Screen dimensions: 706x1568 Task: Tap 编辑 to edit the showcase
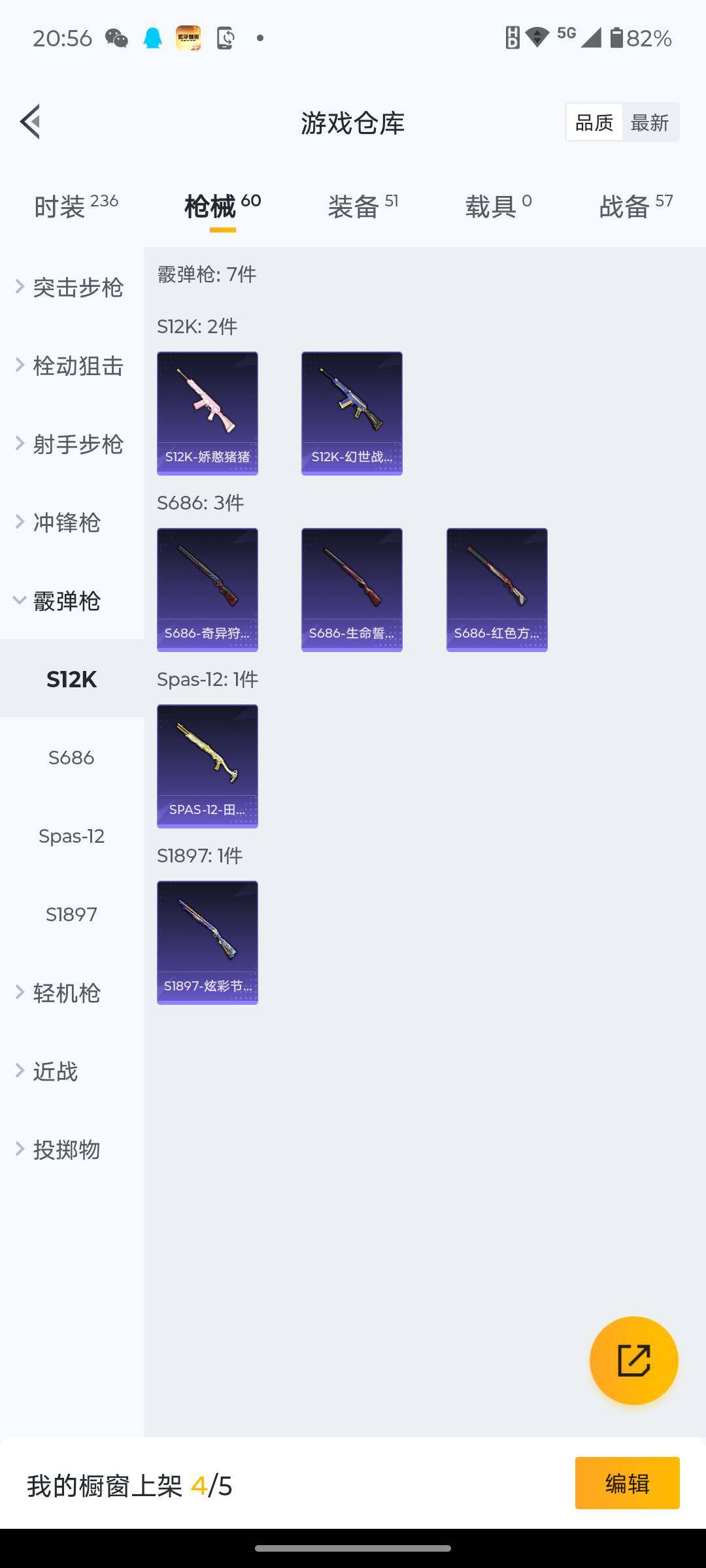click(627, 1483)
